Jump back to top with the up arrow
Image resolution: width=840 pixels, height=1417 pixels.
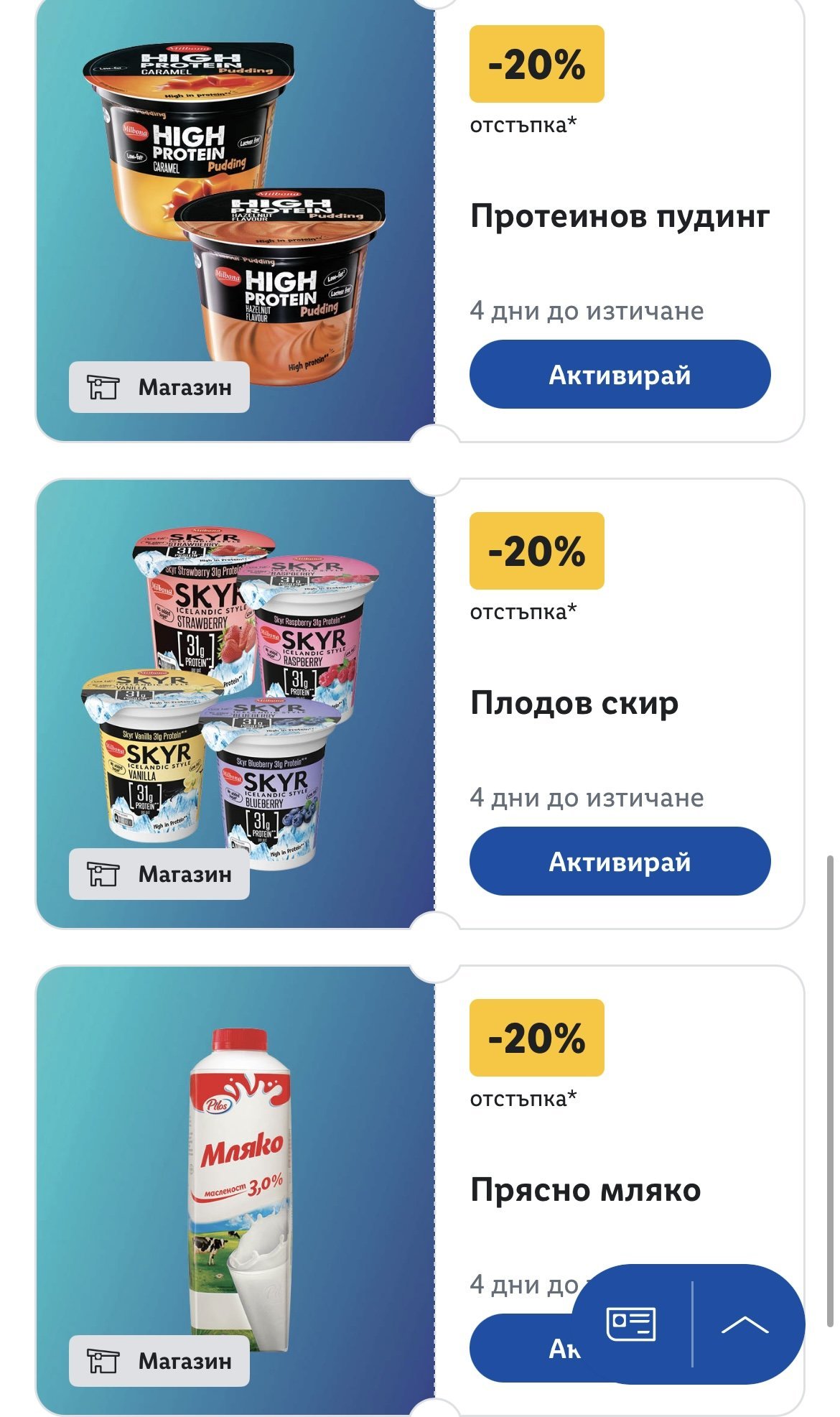[744, 1324]
